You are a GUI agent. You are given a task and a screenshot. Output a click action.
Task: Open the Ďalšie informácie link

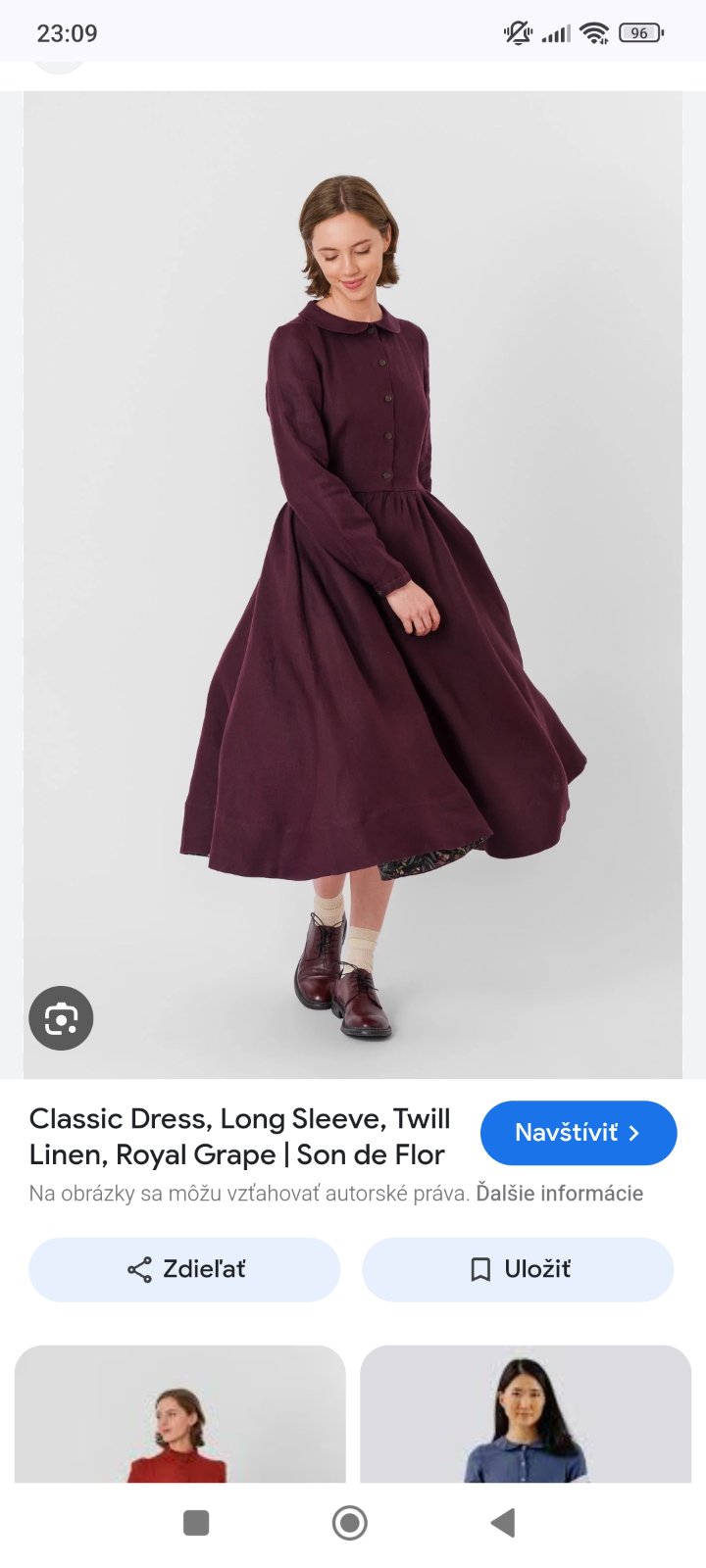[x=559, y=1194]
